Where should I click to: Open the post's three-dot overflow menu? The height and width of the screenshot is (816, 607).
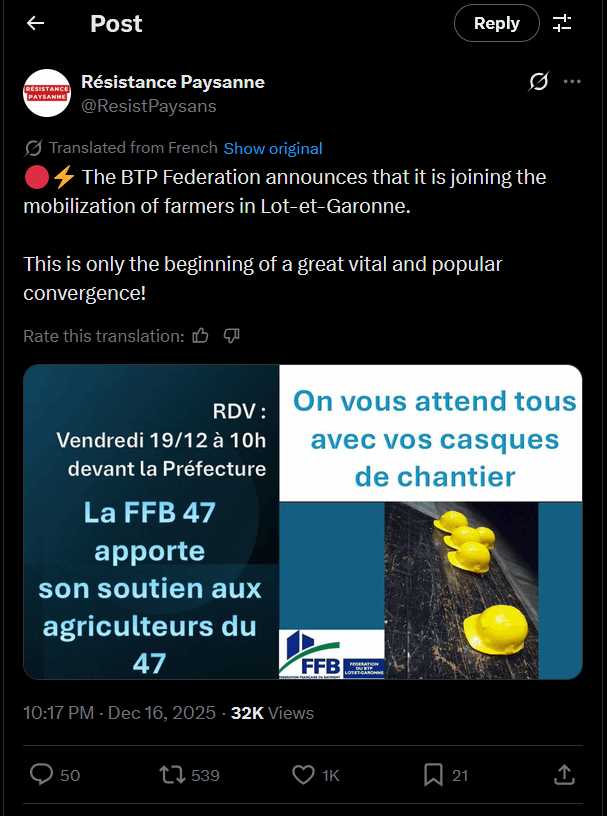572,82
